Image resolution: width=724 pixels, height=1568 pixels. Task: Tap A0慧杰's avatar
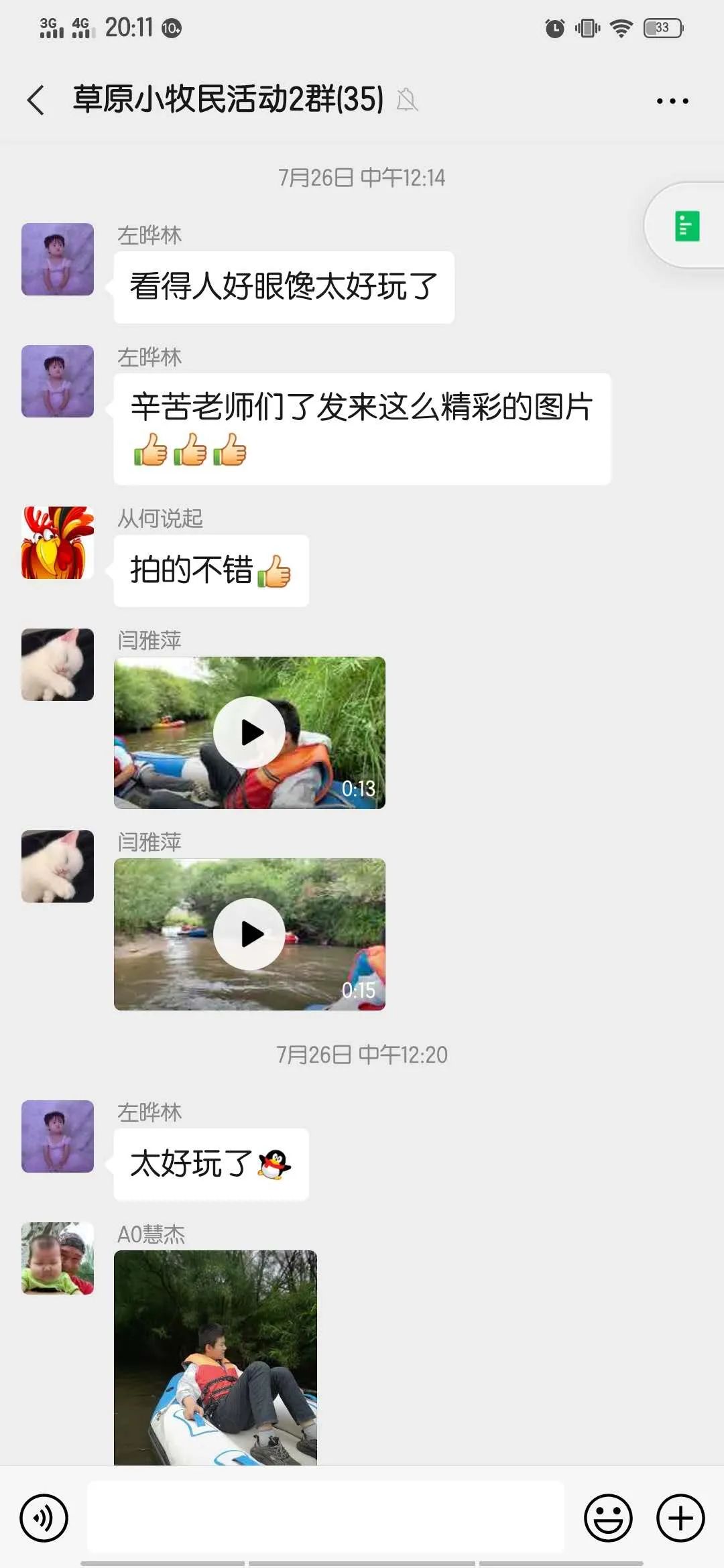coord(58,1258)
